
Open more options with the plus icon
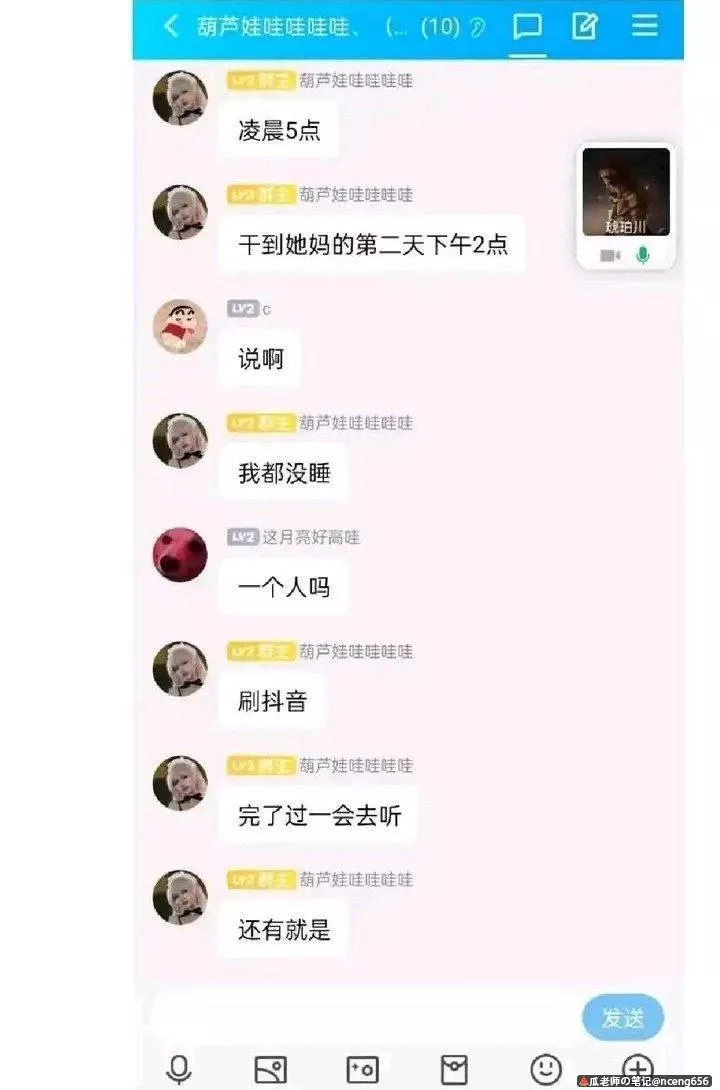(637, 1068)
